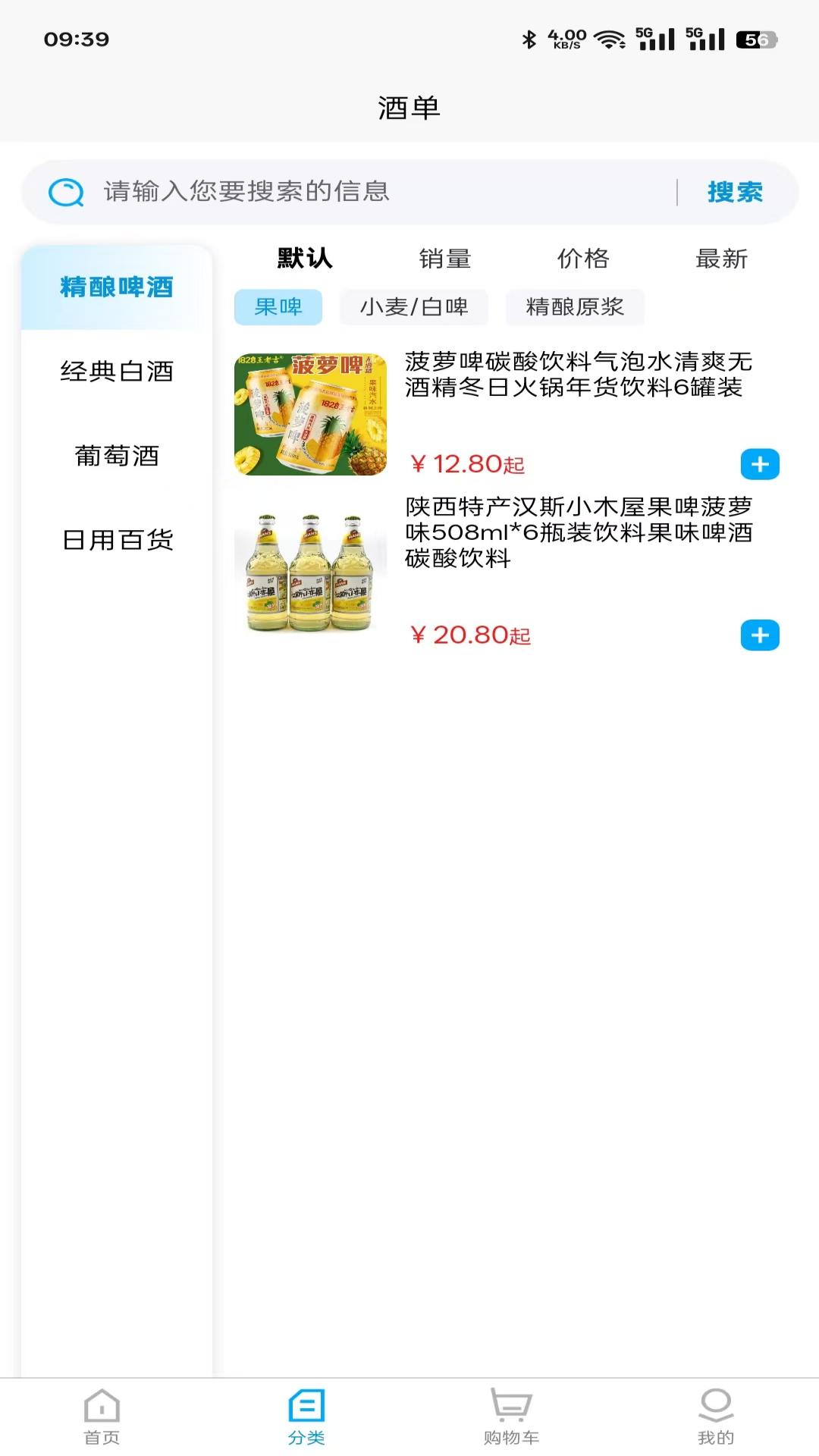Tap the 搜索 button
The width and height of the screenshot is (819, 1456).
[734, 193]
